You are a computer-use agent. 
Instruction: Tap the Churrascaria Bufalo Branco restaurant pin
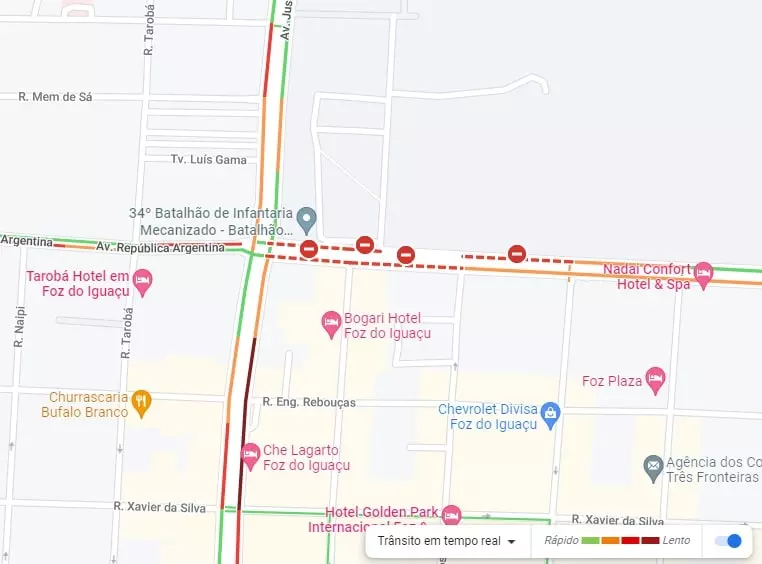[x=142, y=402]
